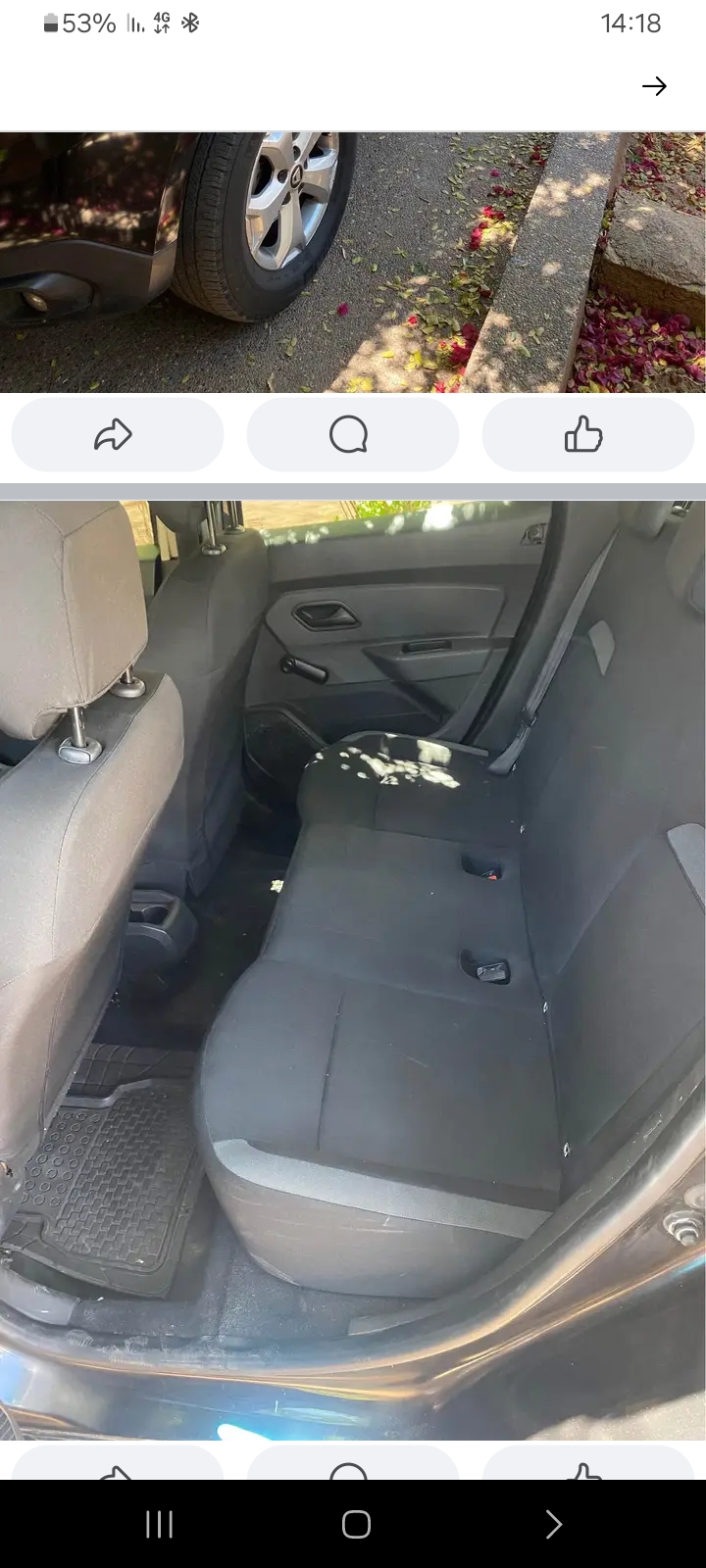Share the car wheel photo
The width and height of the screenshot is (706, 1568).
pyautogui.click(x=118, y=434)
